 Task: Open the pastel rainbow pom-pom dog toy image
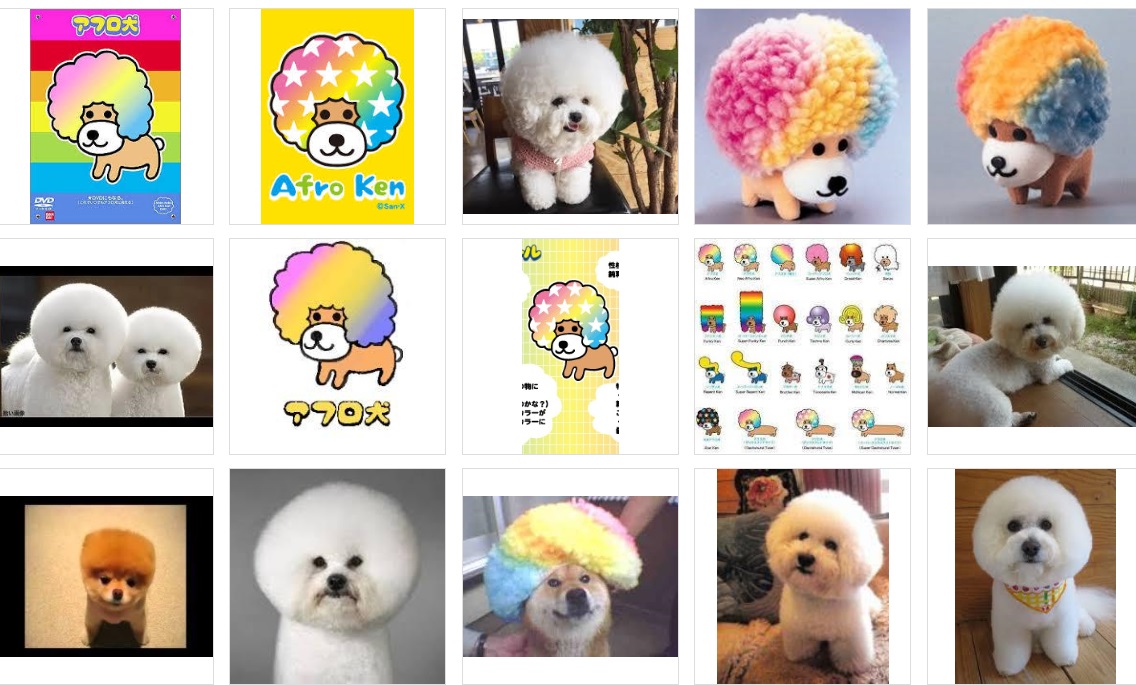coord(802,116)
